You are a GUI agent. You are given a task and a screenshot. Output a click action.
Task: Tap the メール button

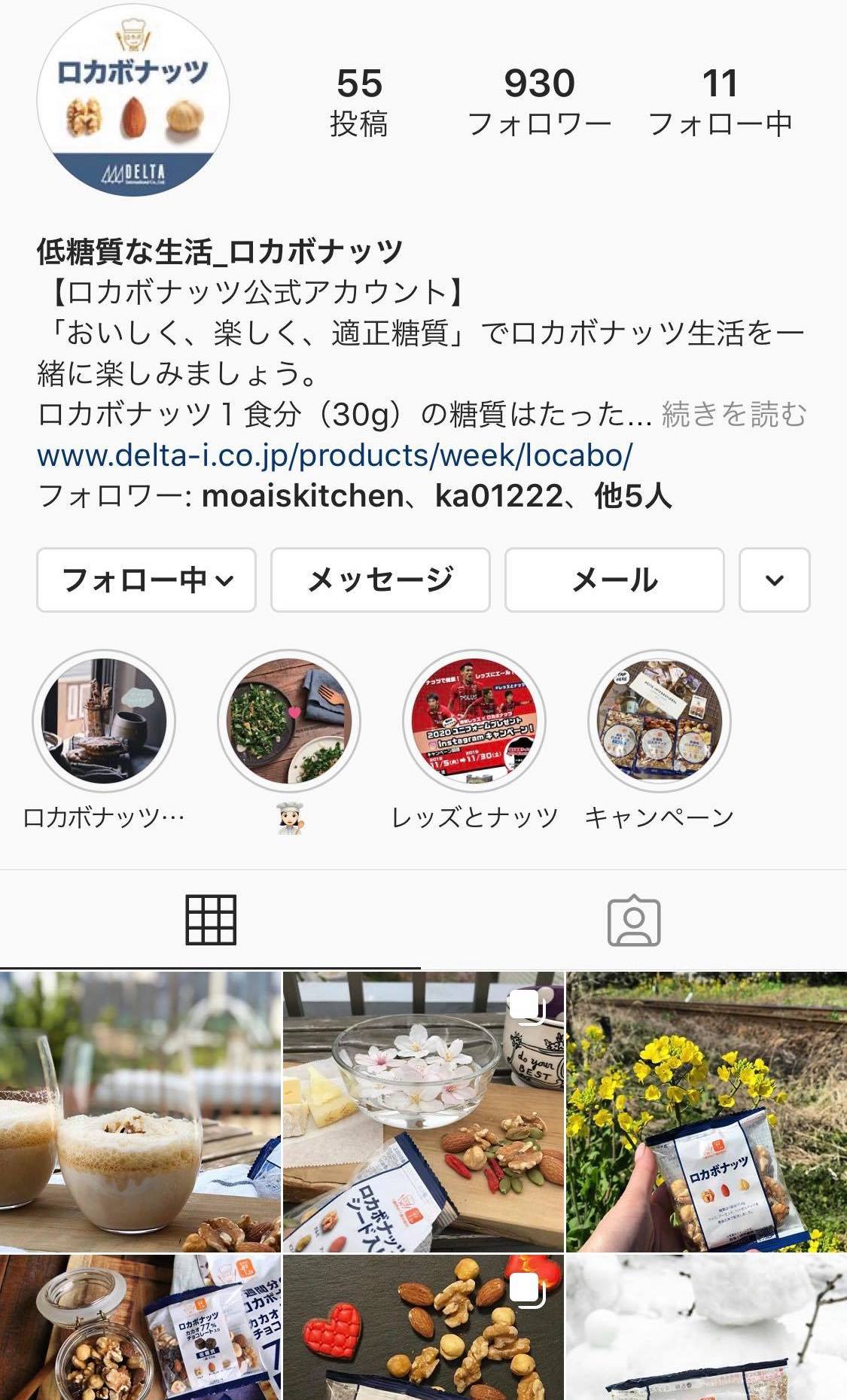[x=614, y=580]
